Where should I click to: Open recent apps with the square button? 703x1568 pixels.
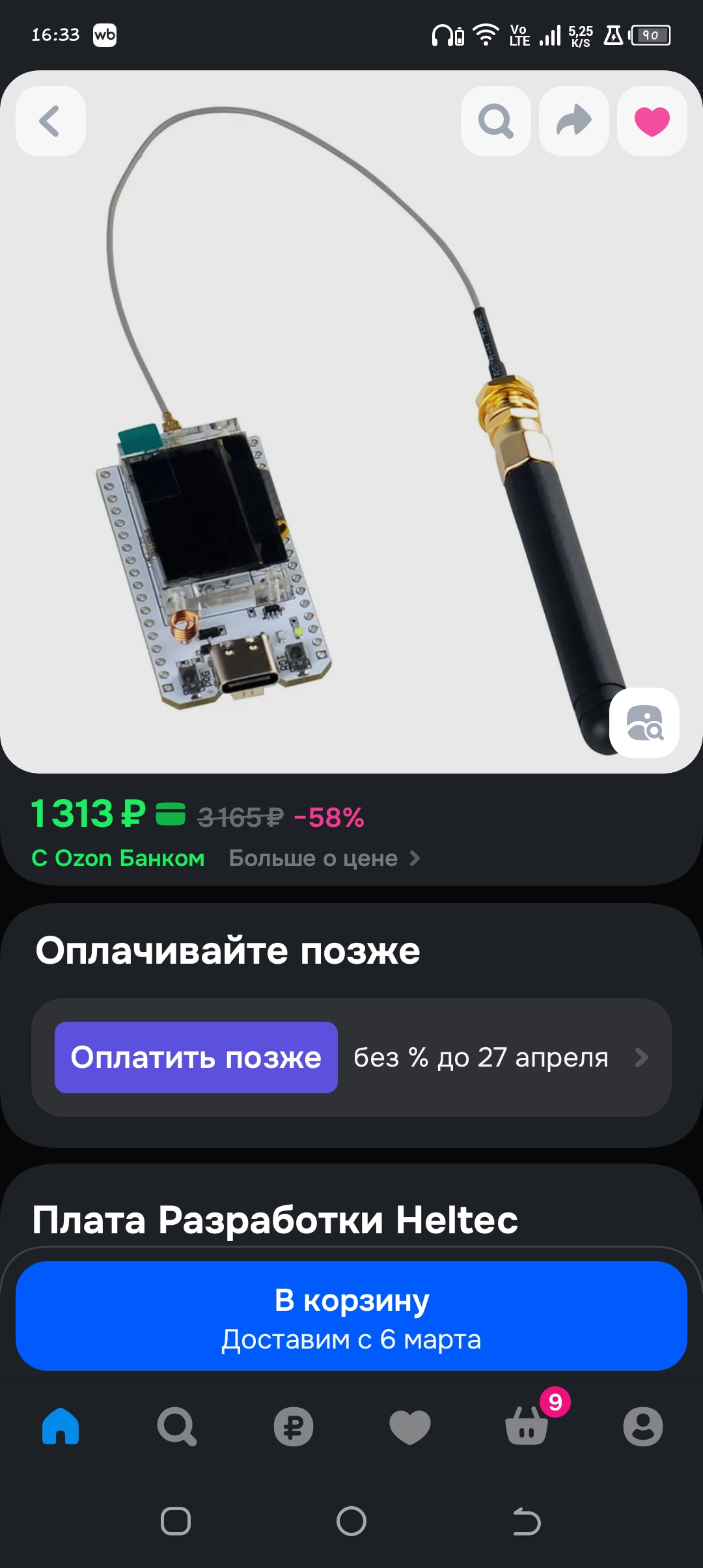(x=176, y=1522)
